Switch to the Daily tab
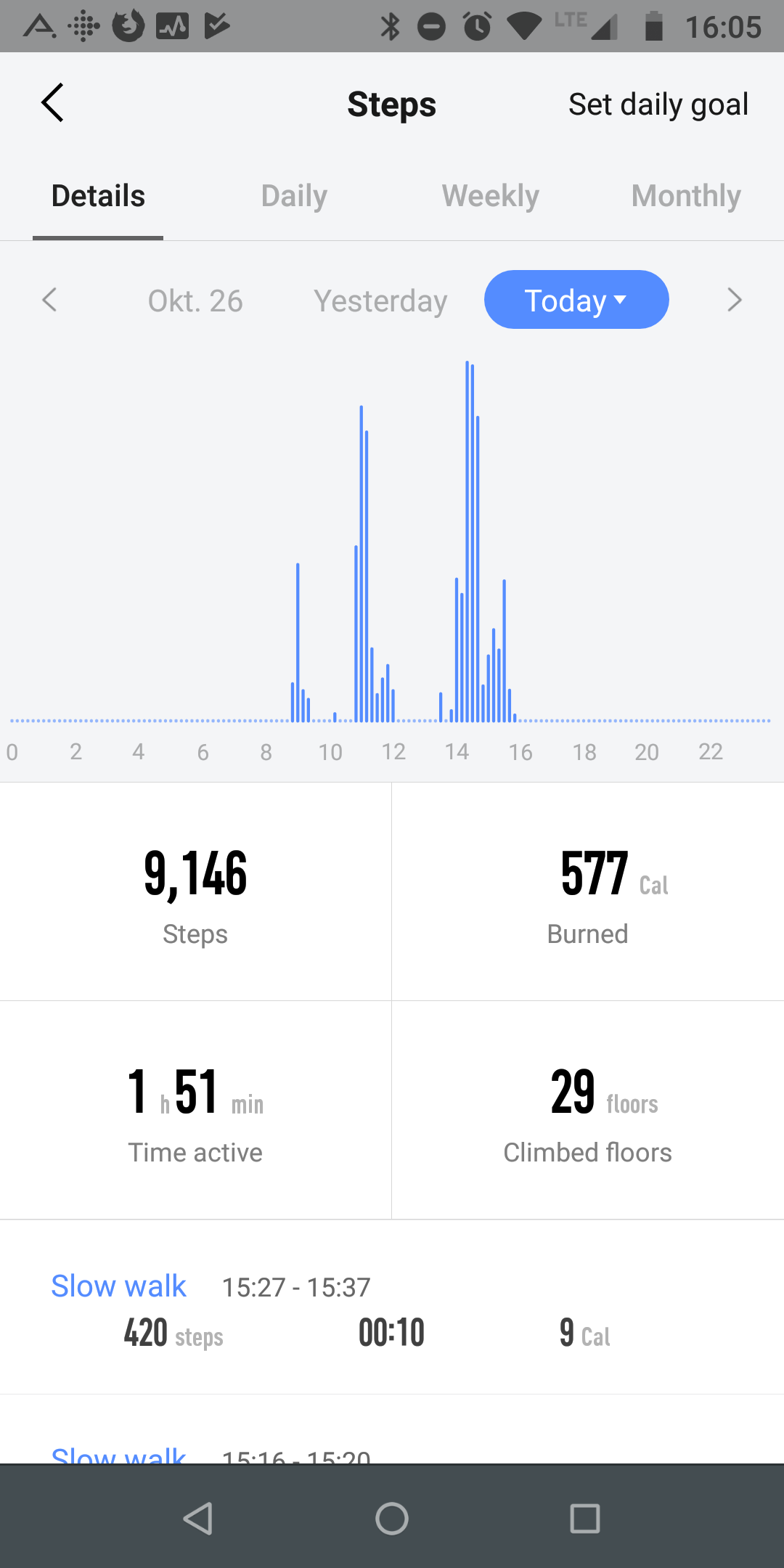The height and width of the screenshot is (1568, 784). click(294, 196)
